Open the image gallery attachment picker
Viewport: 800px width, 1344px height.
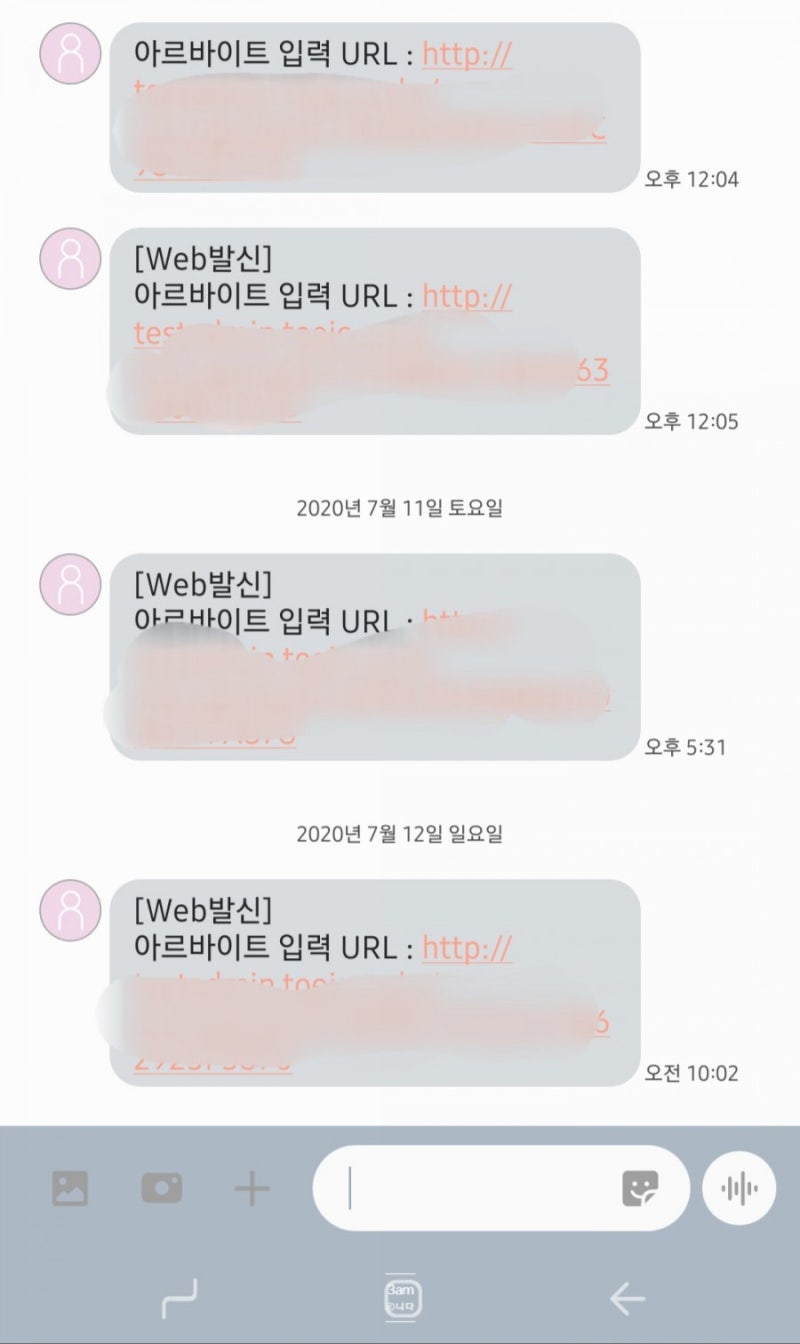coord(68,1188)
